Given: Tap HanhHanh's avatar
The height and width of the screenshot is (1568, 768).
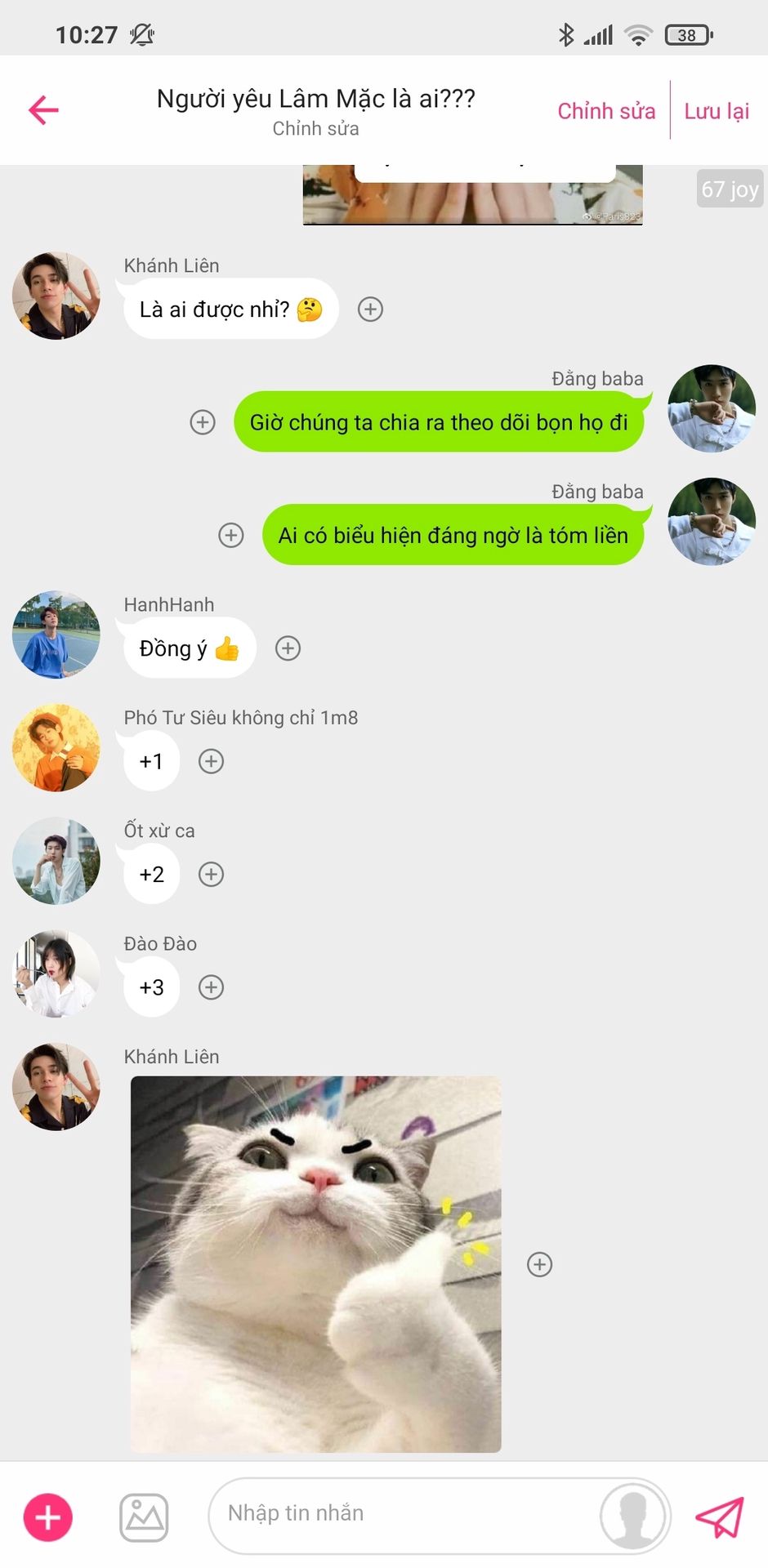Looking at the screenshot, I should 56,635.
